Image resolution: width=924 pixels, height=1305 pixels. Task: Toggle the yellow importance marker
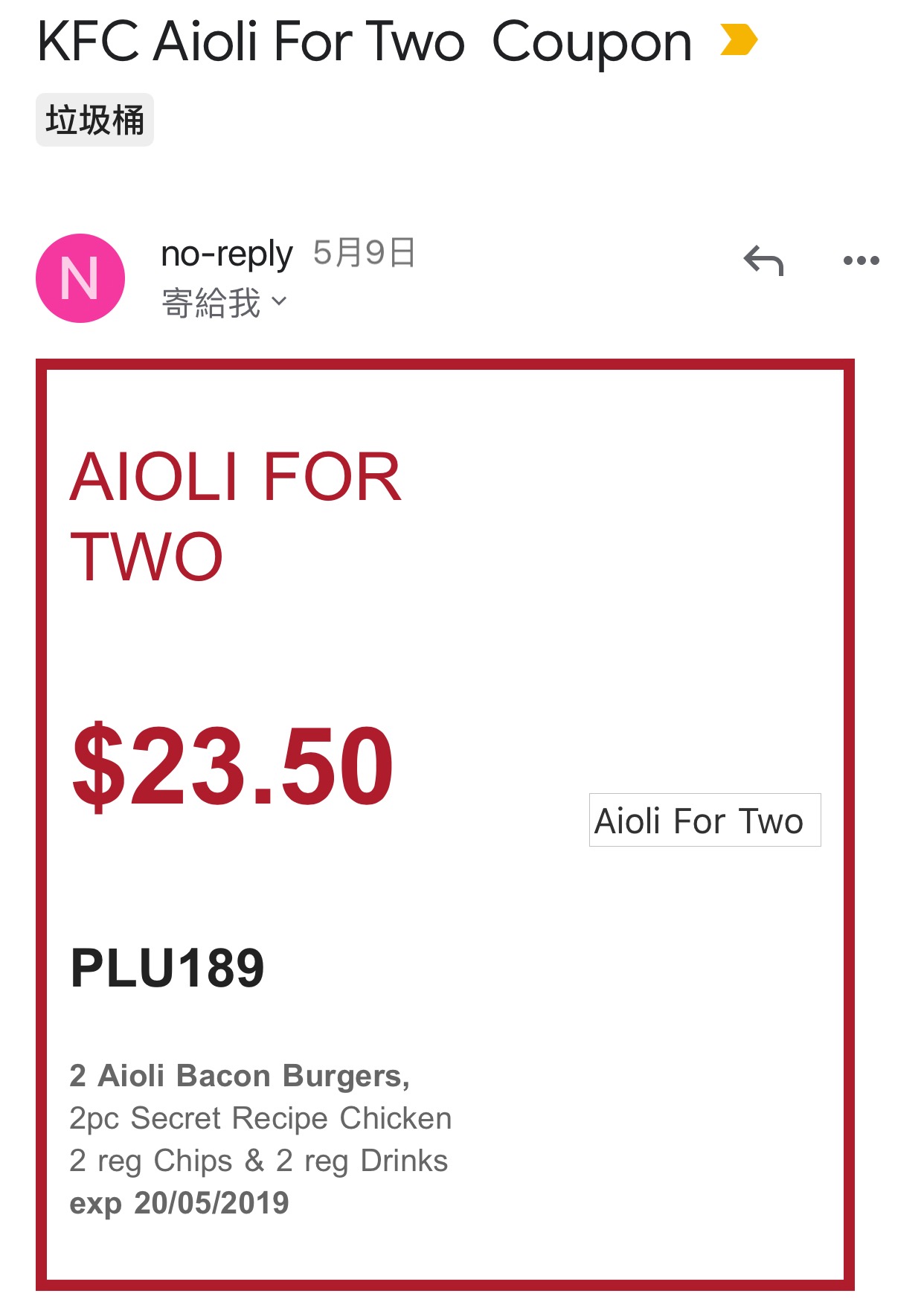point(738,40)
